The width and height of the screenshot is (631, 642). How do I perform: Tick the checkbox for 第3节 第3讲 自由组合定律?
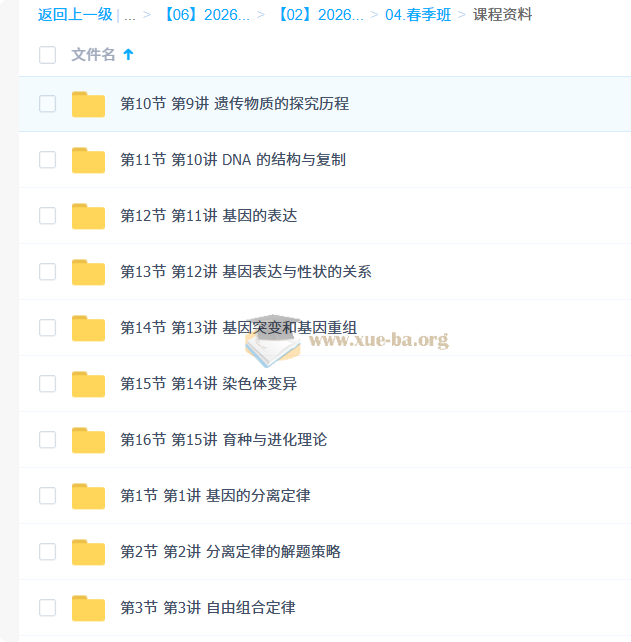pyautogui.click(x=47, y=608)
